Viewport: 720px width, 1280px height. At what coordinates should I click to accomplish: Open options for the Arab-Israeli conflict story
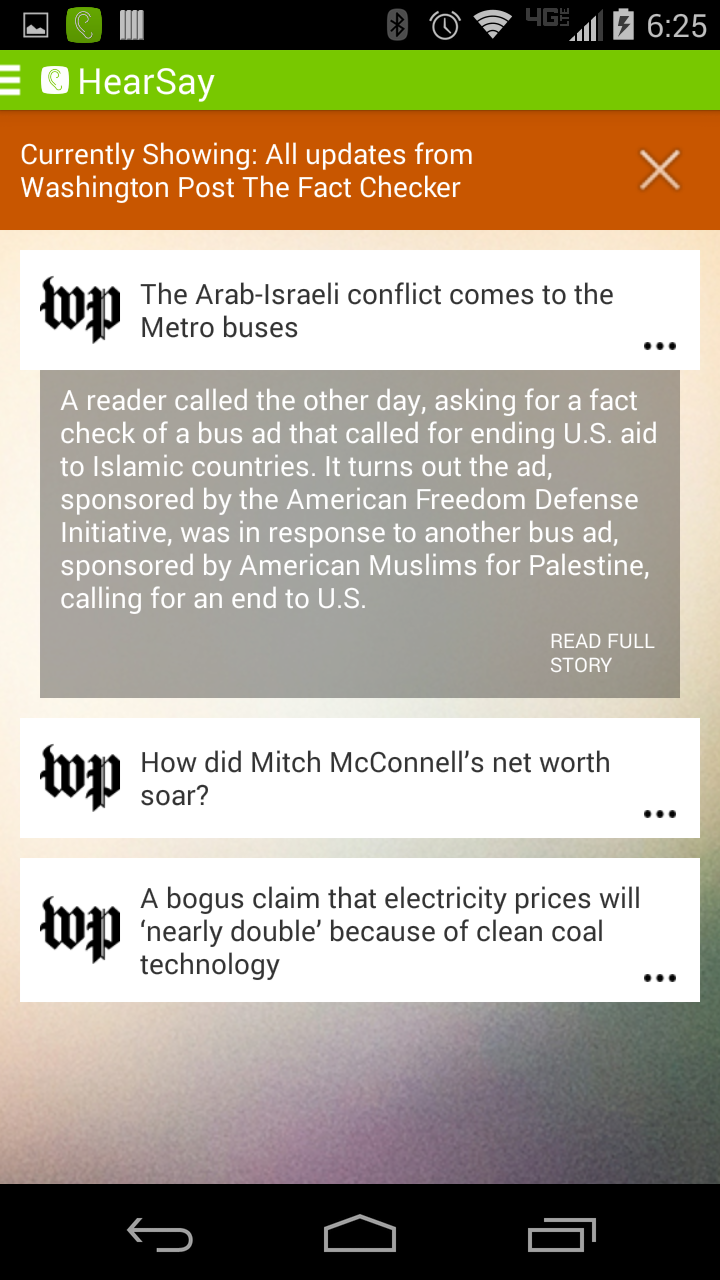point(660,346)
